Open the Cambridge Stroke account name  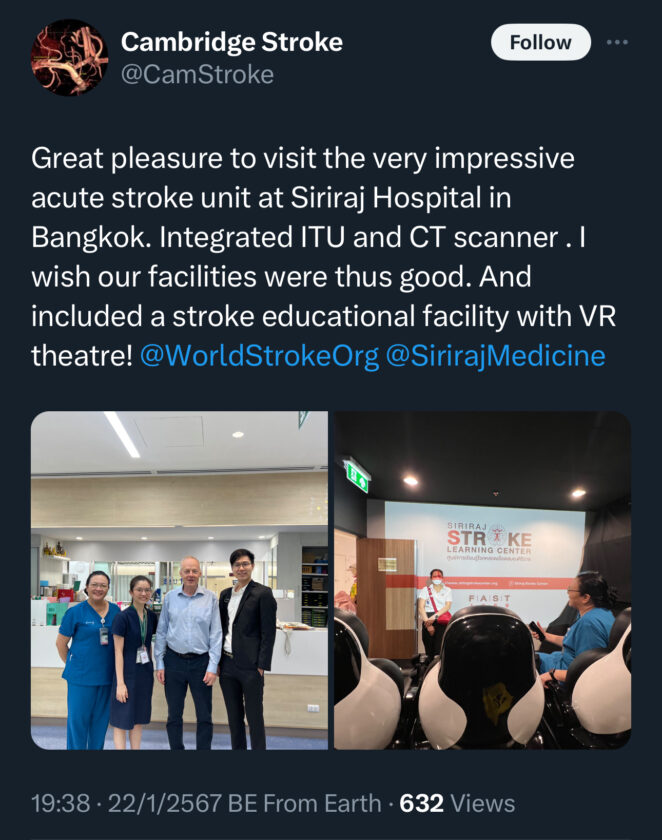tap(232, 42)
